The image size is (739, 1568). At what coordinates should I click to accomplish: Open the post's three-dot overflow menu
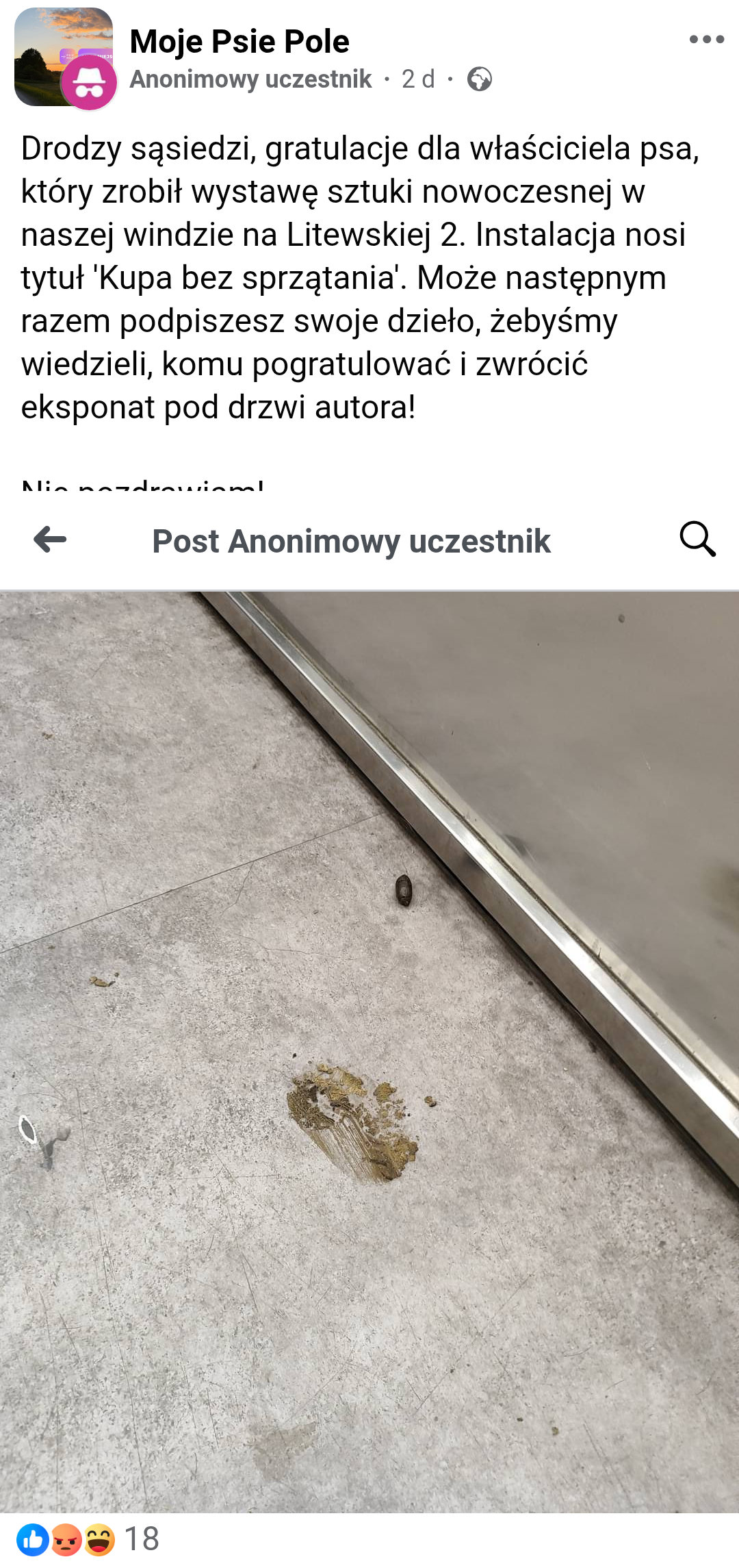[x=706, y=40]
